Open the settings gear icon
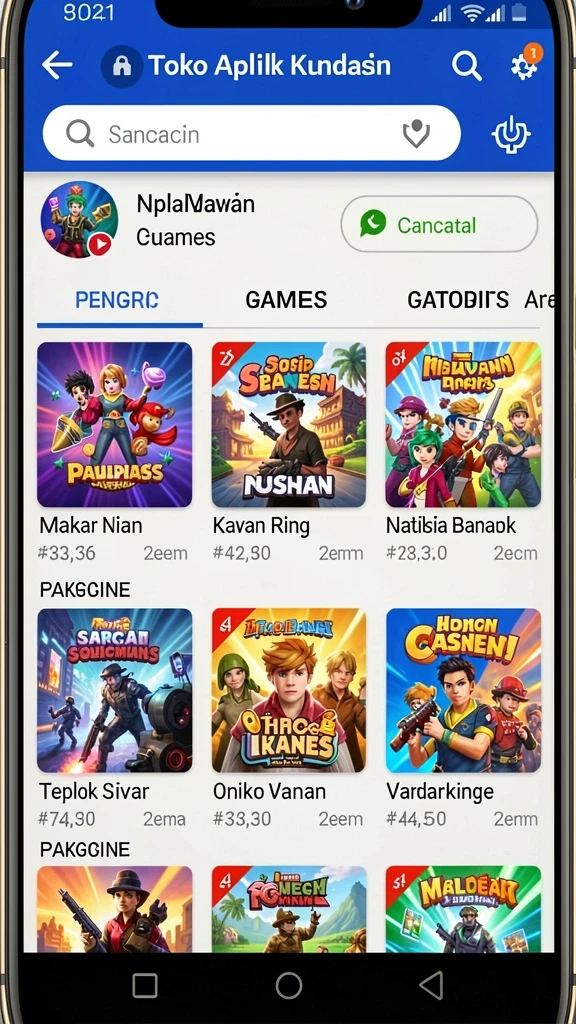The height and width of the screenshot is (1024, 576). pos(525,64)
